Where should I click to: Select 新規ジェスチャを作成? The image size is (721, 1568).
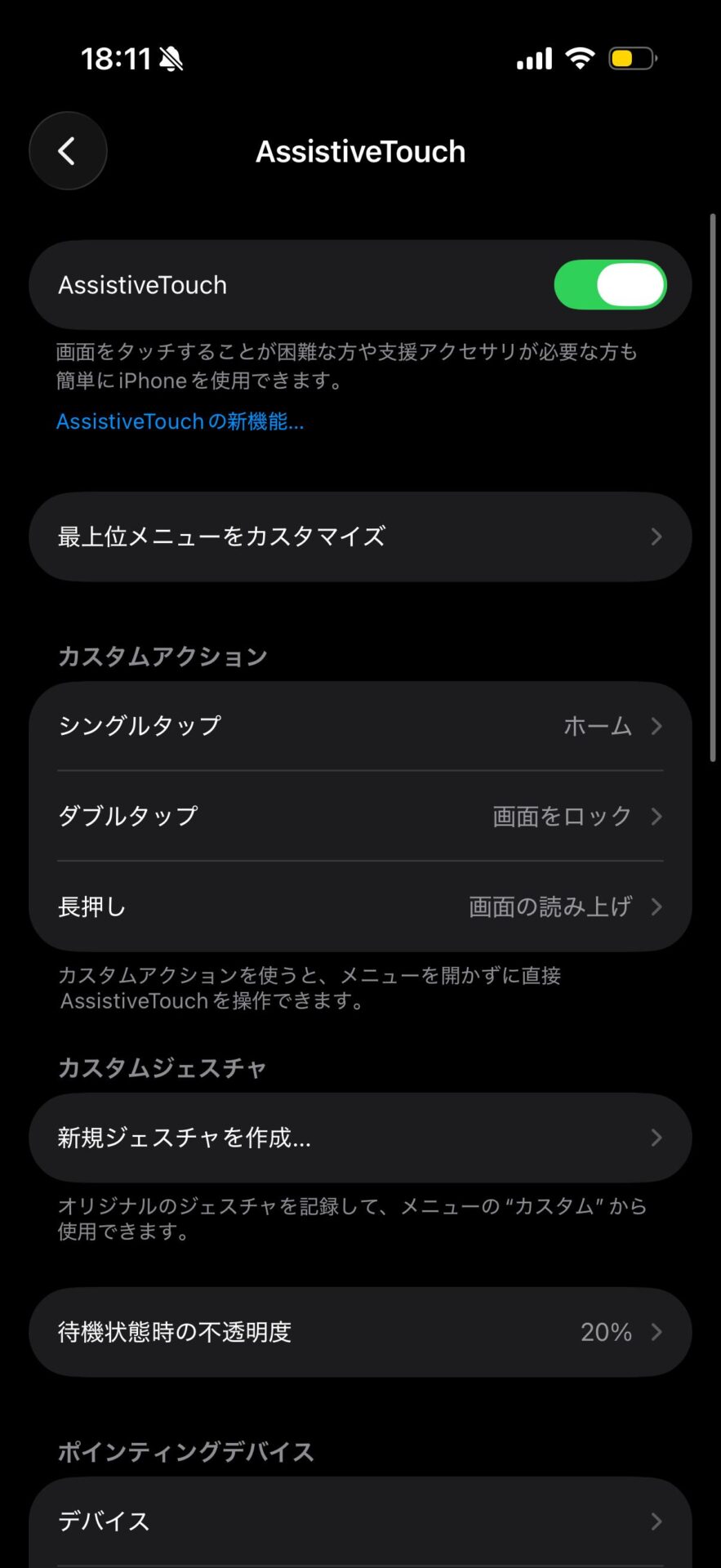360,1138
